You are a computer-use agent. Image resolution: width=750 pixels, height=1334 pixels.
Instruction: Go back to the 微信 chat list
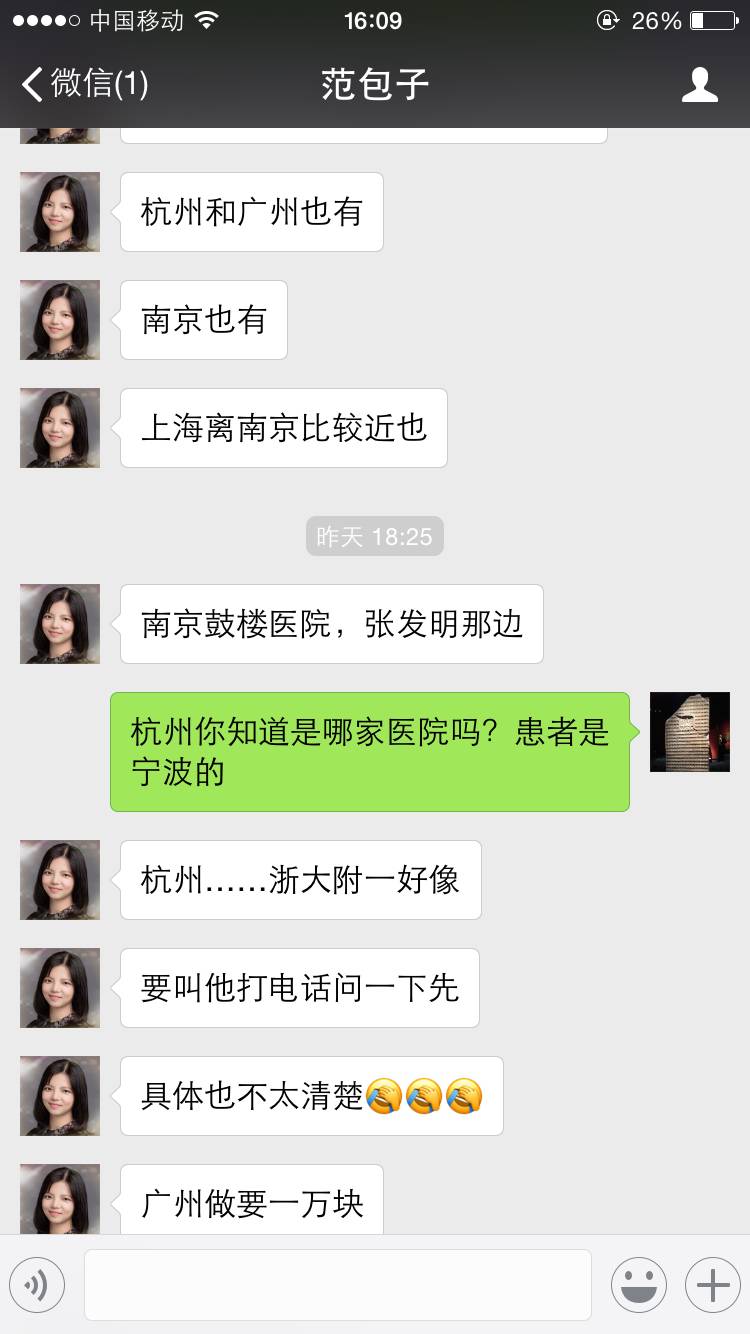click(x=85, y=84)
